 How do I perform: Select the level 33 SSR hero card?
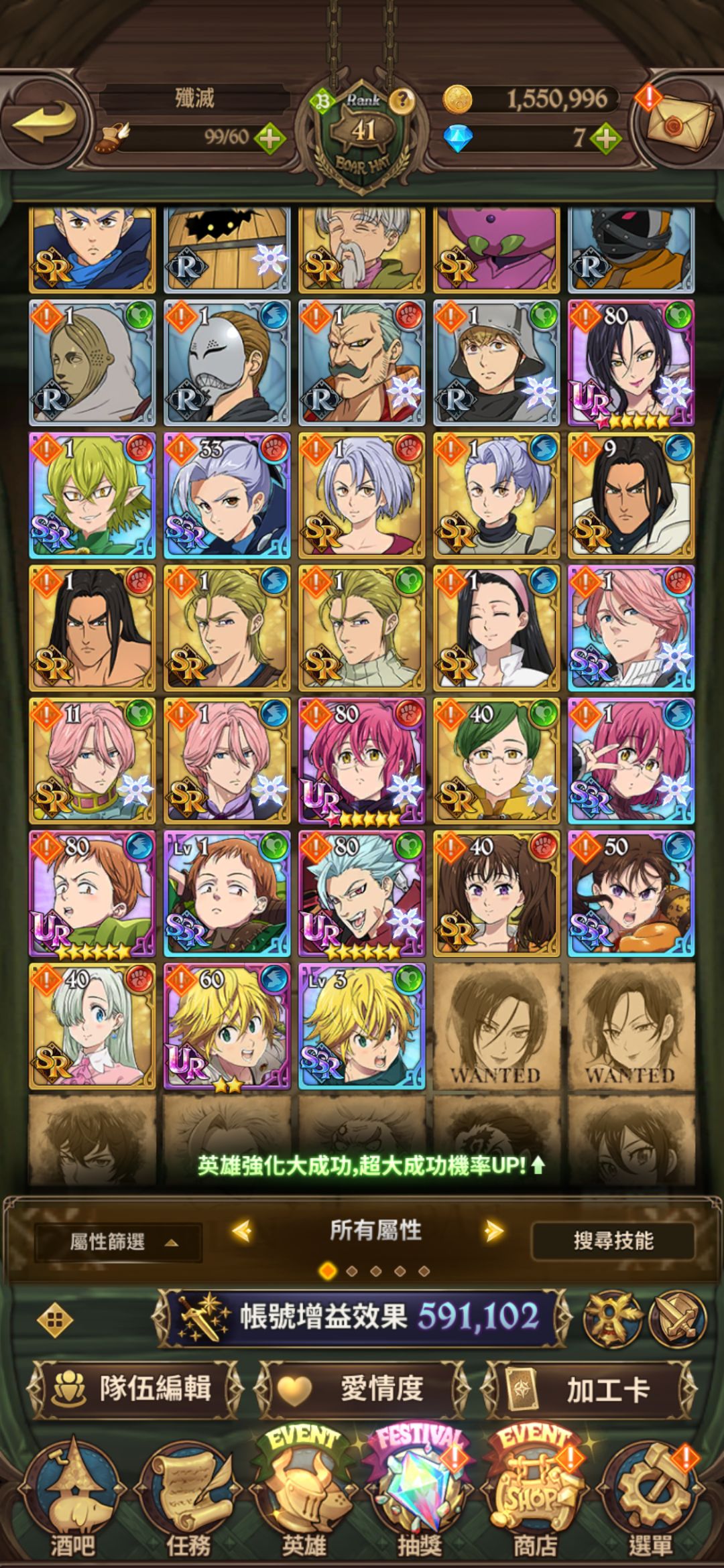click(227, 495)
